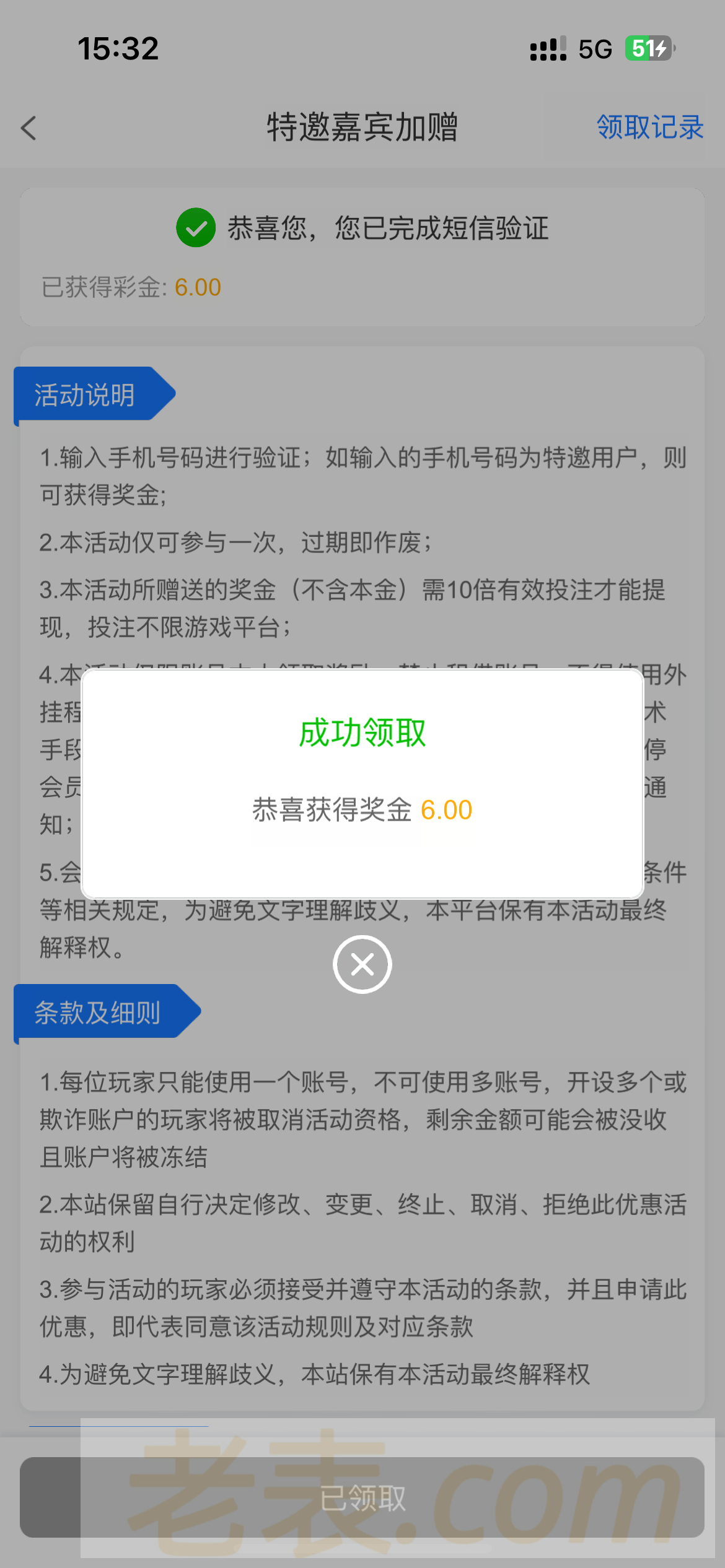Open 领取记录 claim history

point(649,128)
